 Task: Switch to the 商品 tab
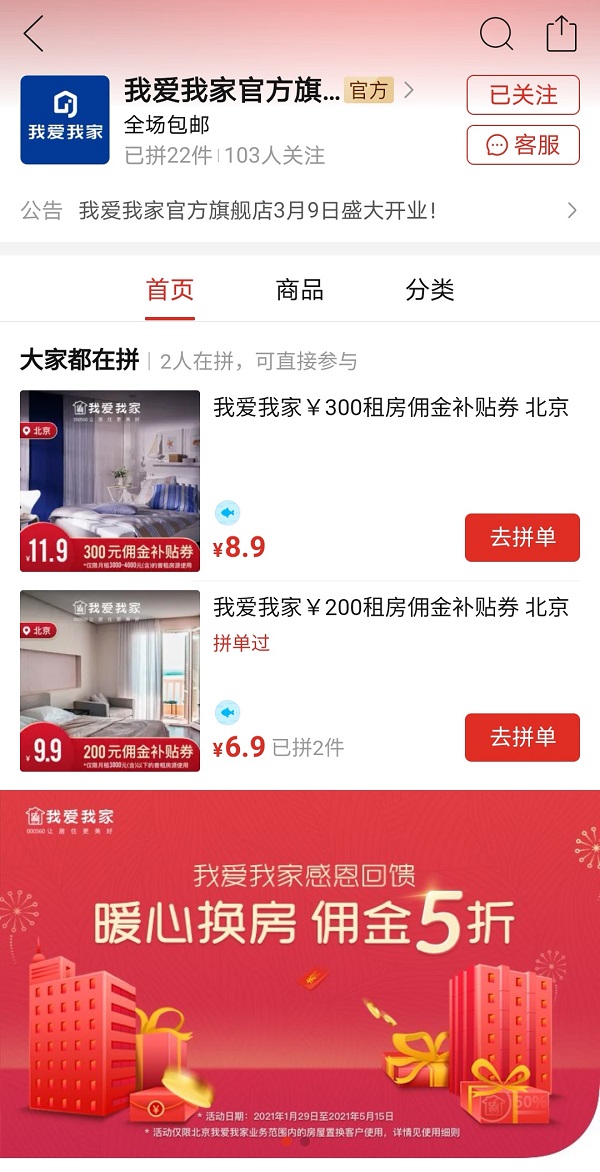[299, 291]
